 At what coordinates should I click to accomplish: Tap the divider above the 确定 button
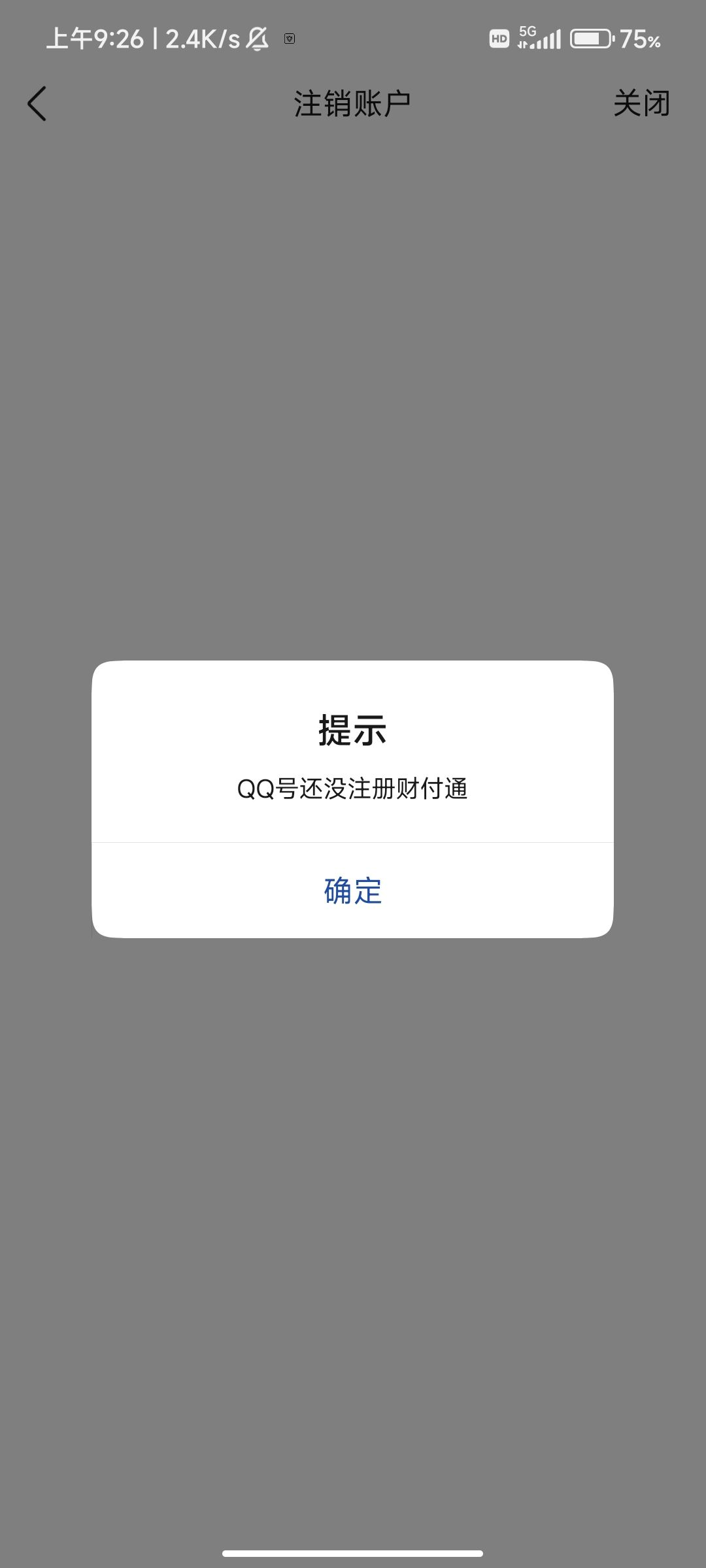353,841
